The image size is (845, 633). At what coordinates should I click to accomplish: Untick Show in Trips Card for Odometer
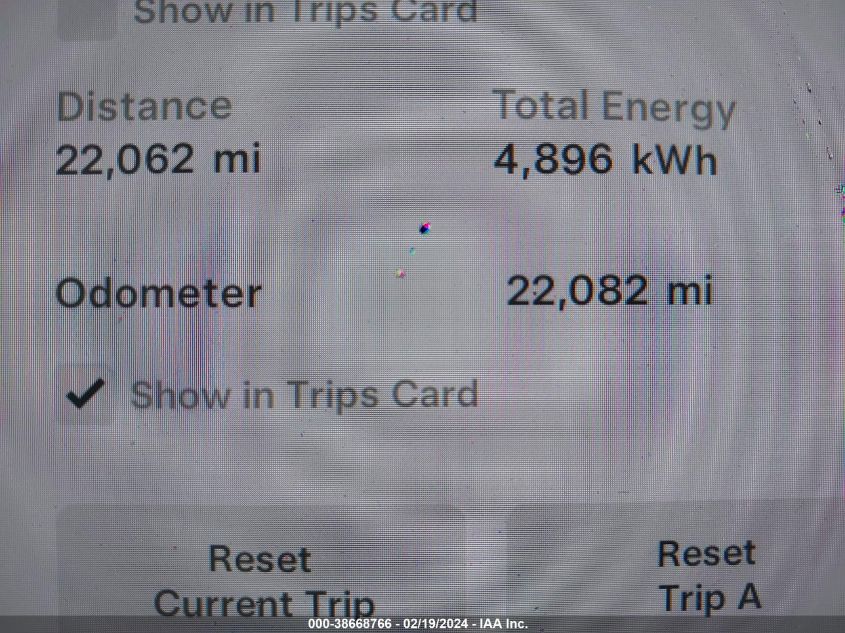click(x=85, y=395)
